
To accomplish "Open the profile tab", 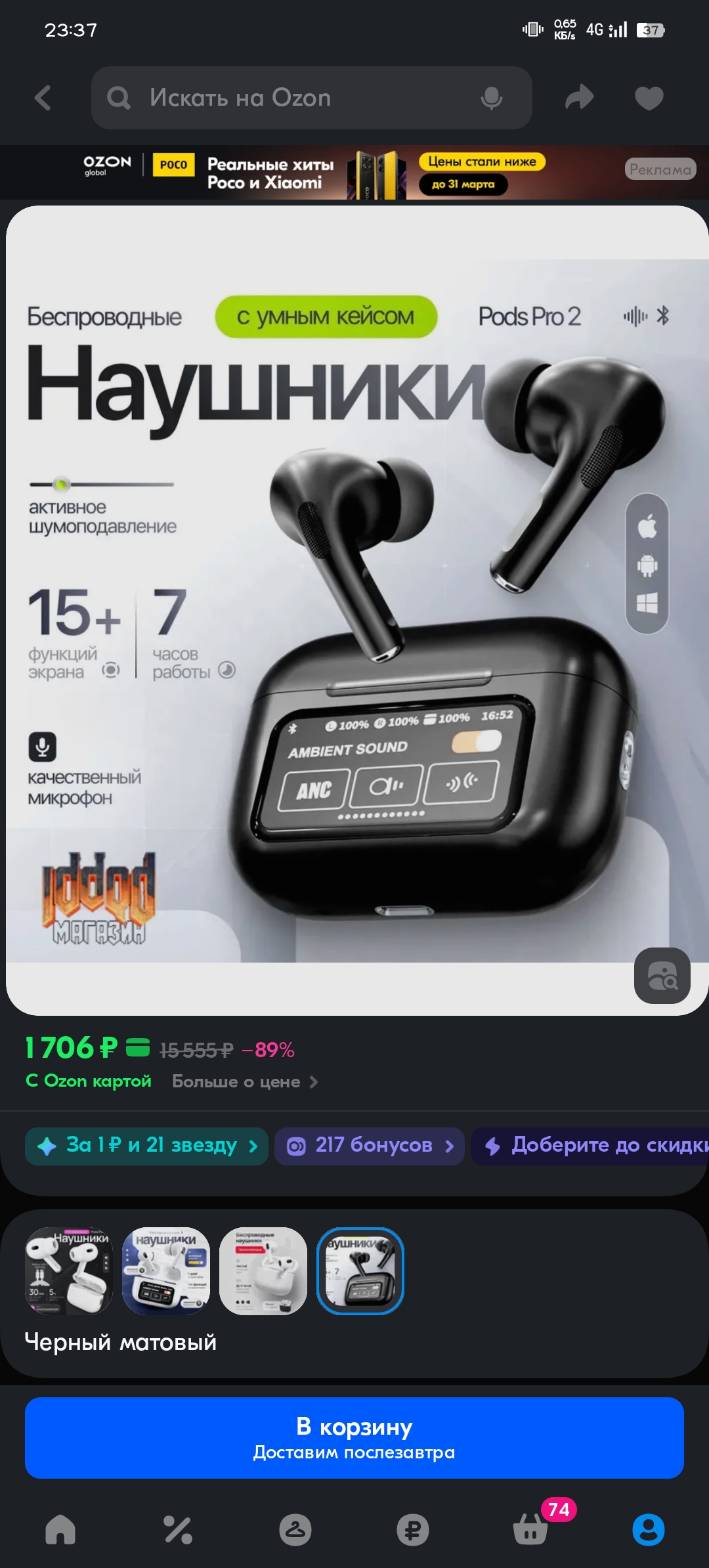I will coord(648,1529).
